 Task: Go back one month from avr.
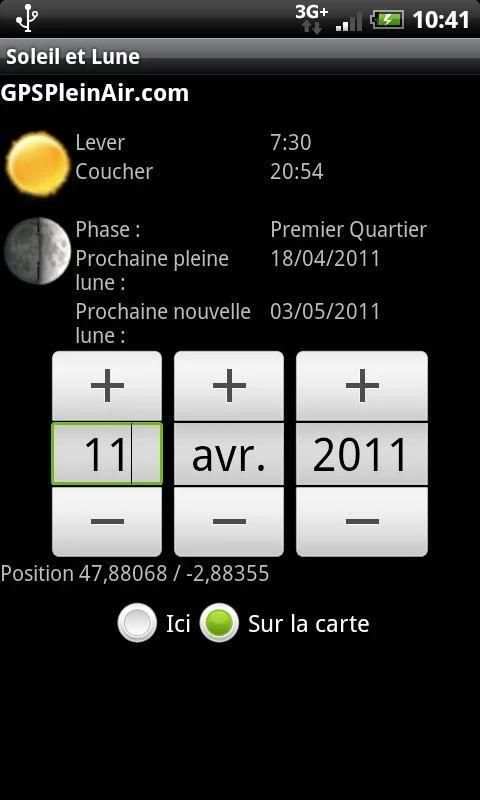click(229, 521)
